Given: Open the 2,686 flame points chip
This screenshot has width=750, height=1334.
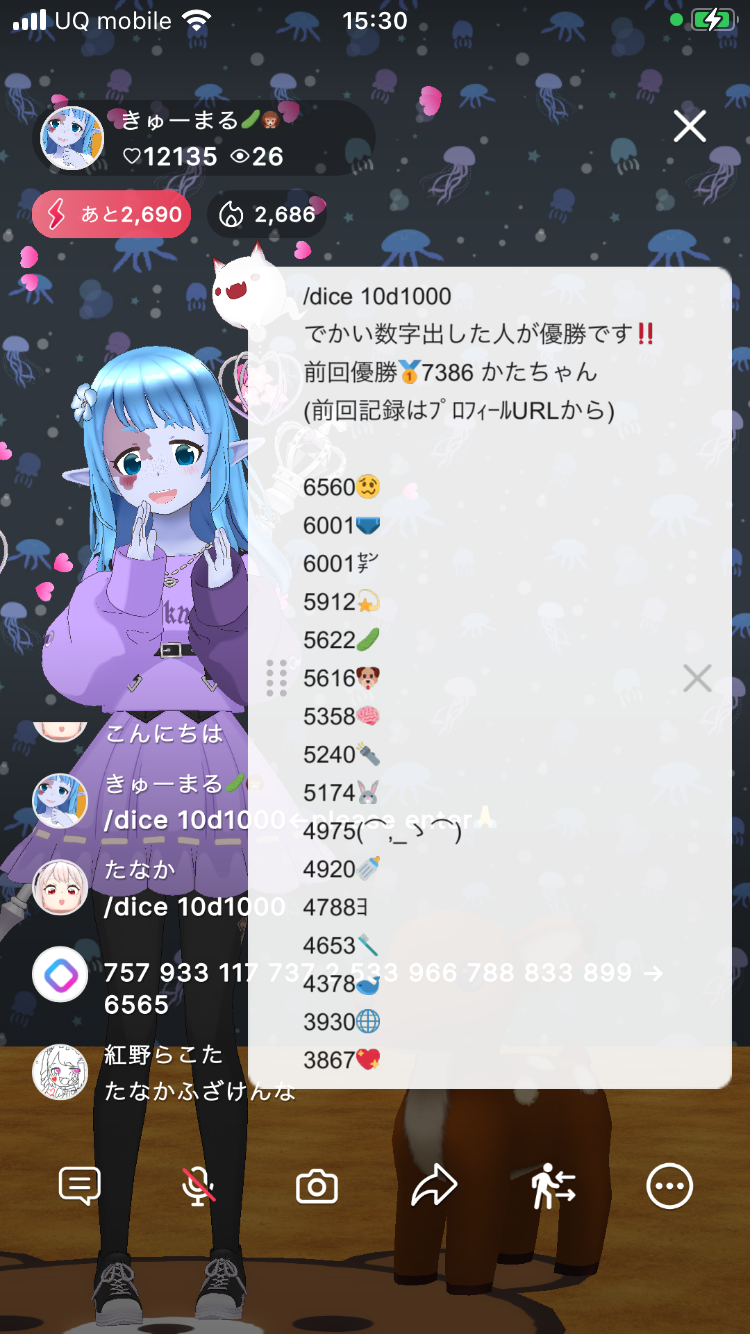Looking at the screenshot, I should 267,214.
